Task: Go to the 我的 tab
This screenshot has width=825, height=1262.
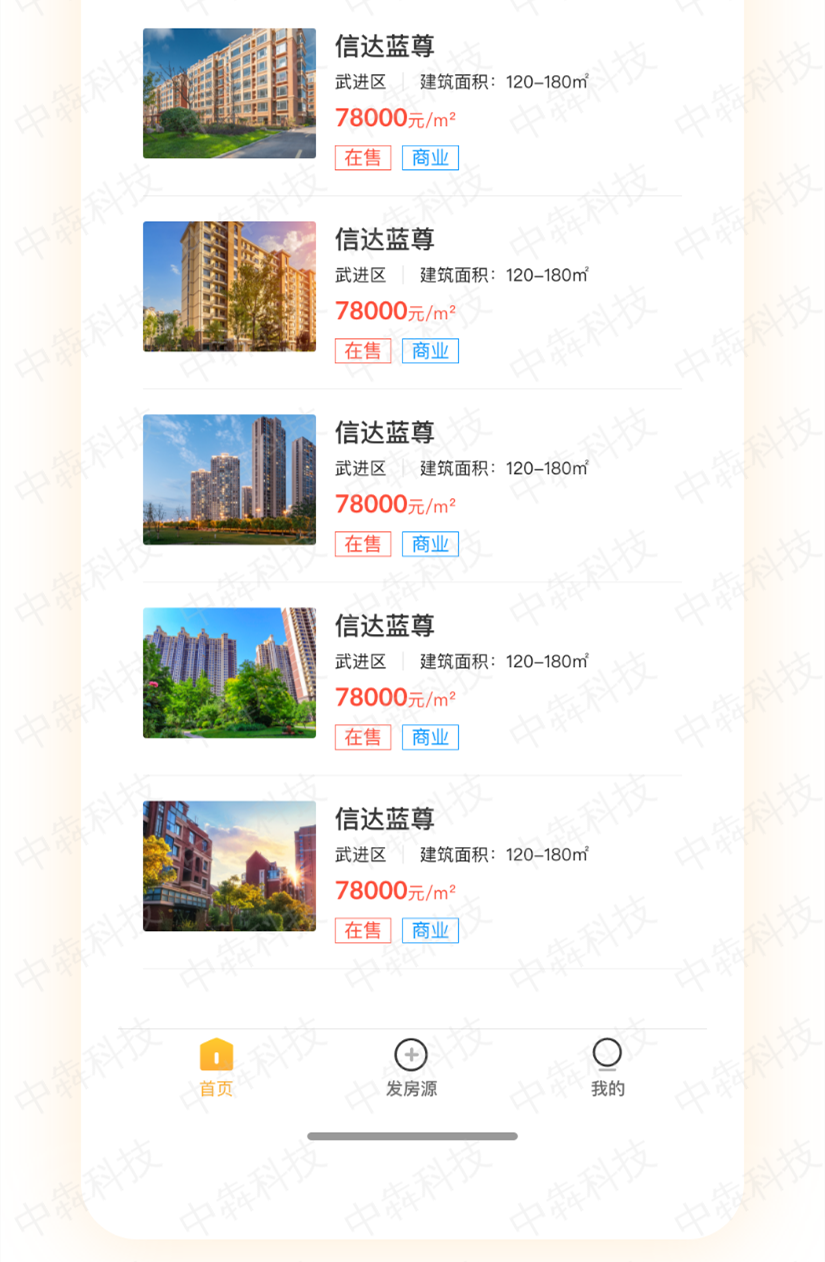Action: 607,1068
